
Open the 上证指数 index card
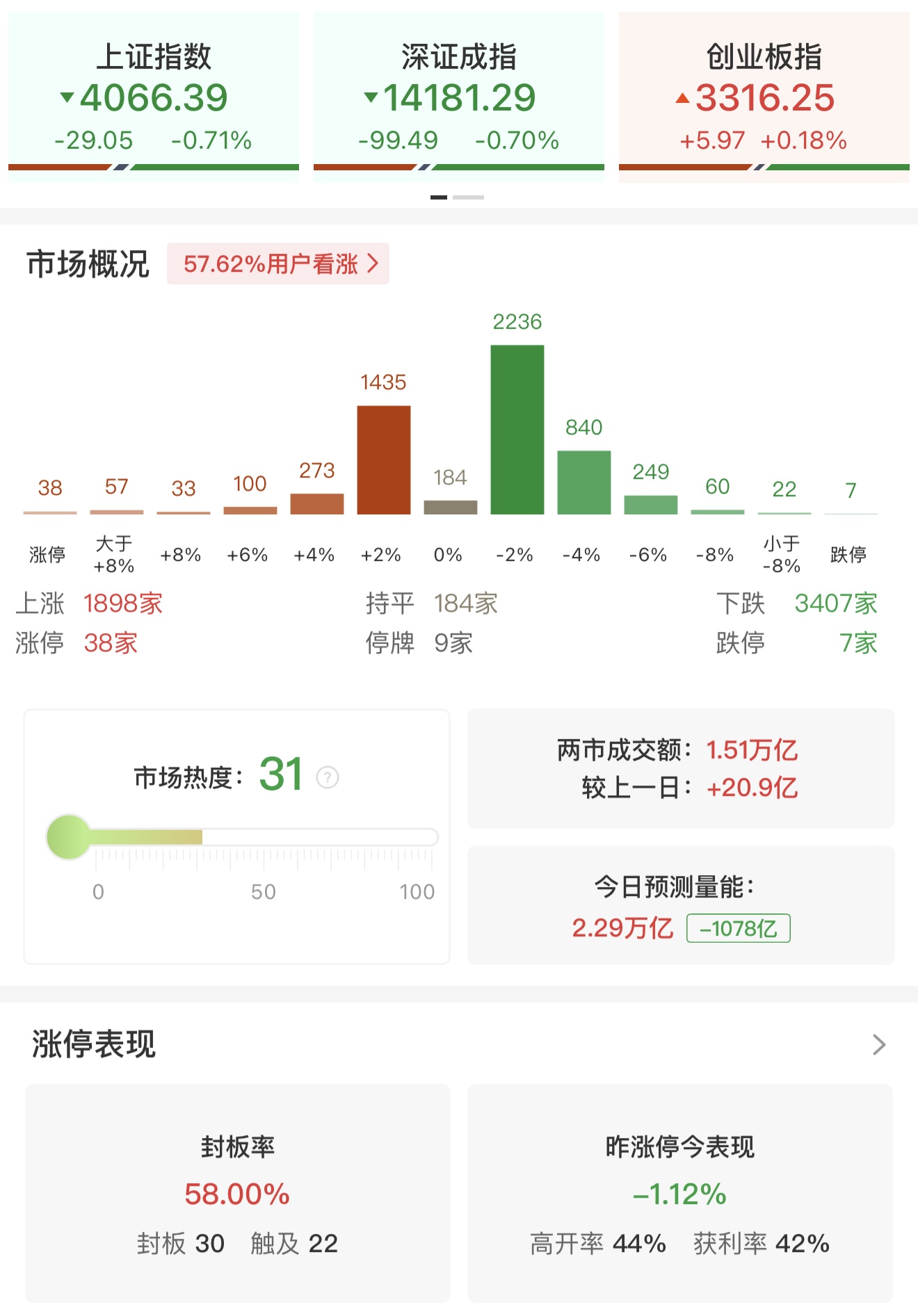point(154,97)
